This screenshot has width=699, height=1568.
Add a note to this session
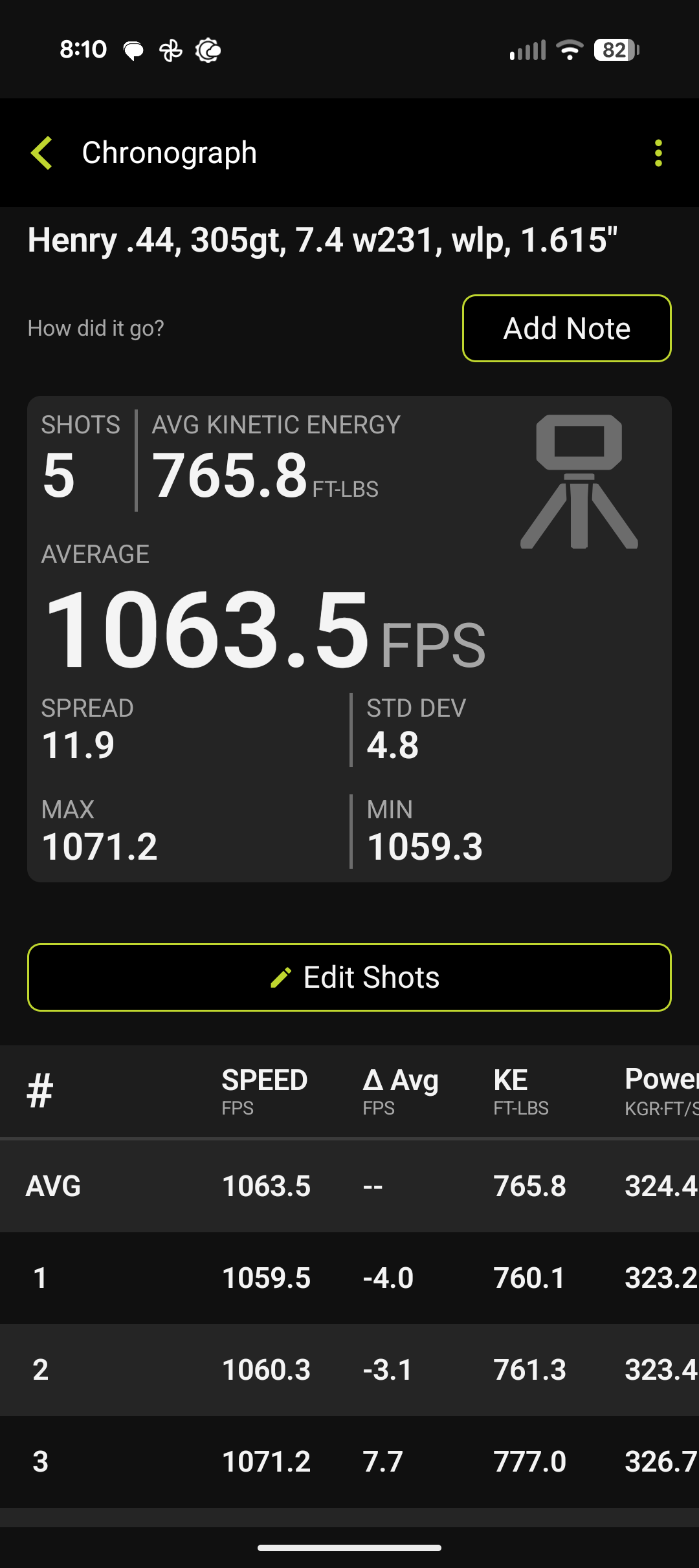click(566, 329)
